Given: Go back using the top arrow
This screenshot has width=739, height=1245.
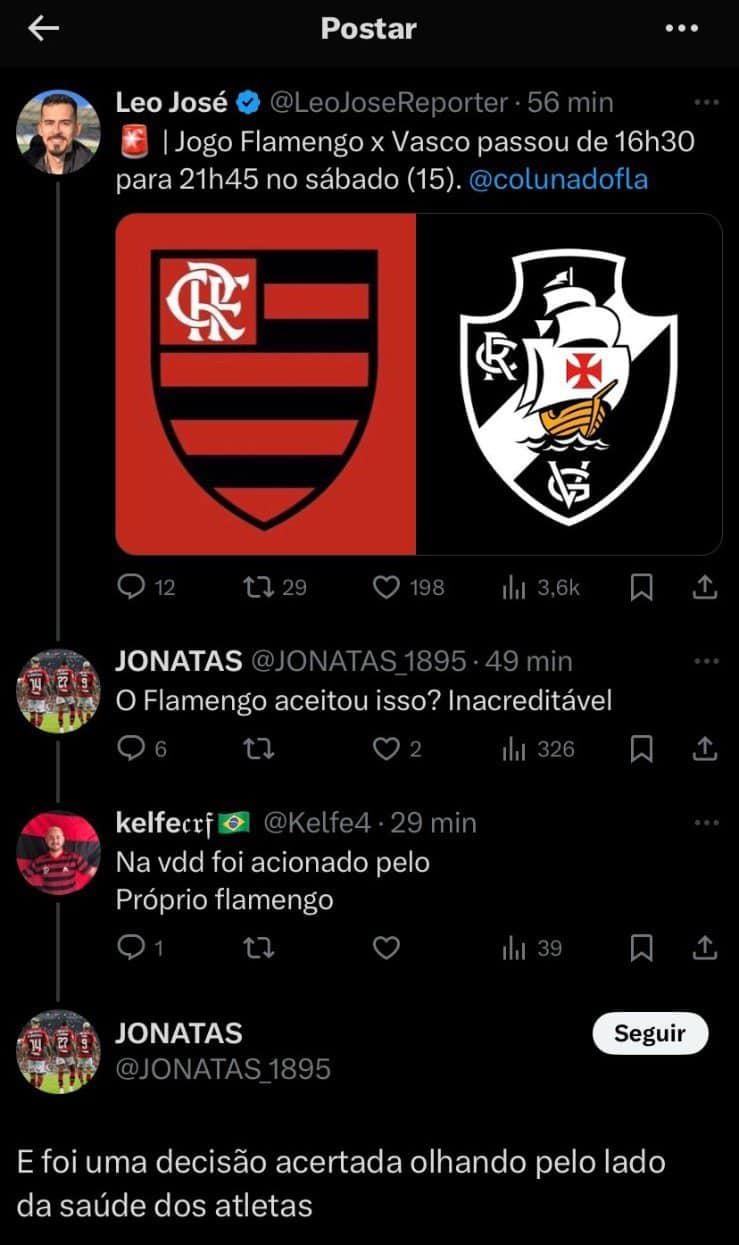Looking at the screenshot, I should [43, 29].
